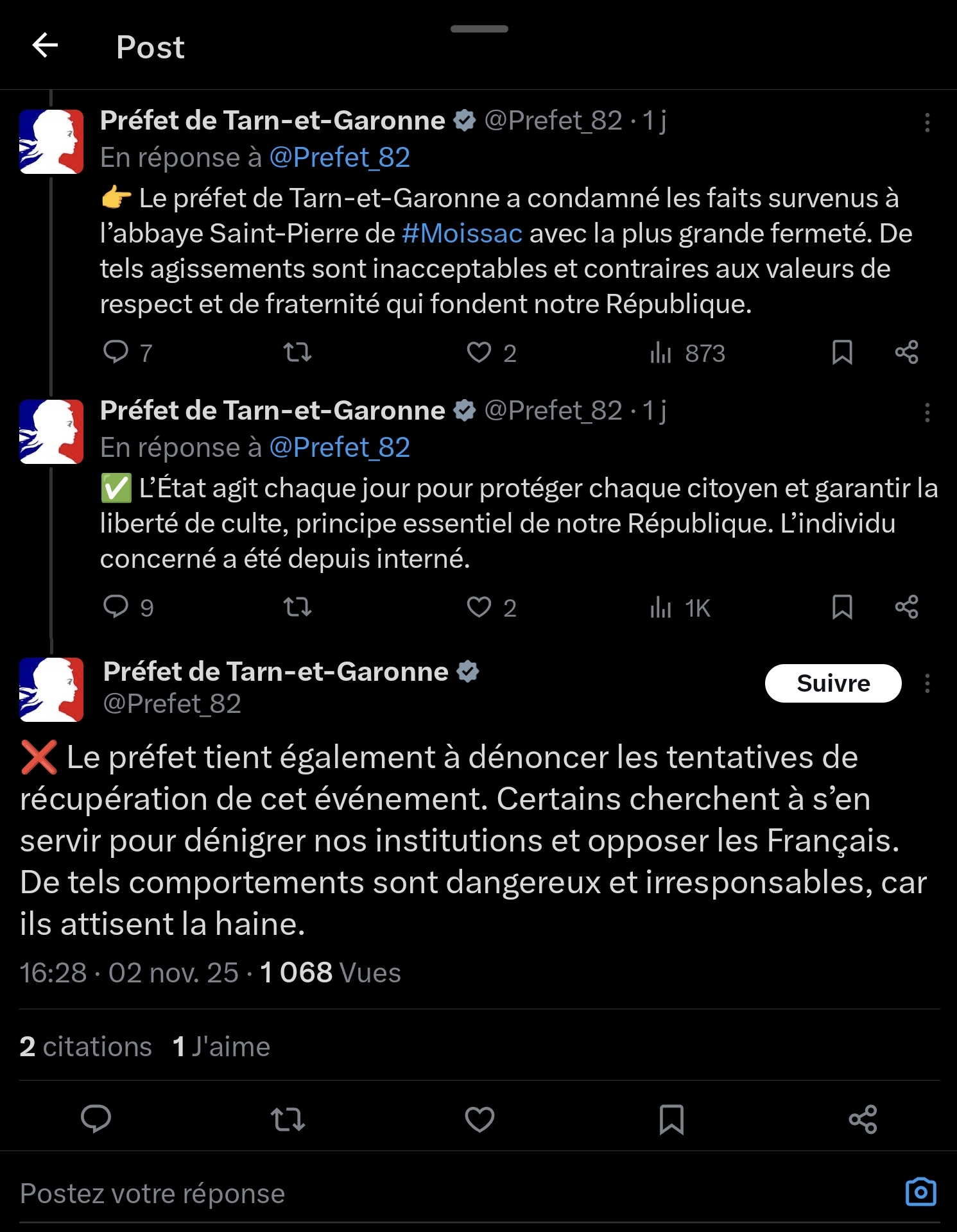The image size is (957, 1232).
Task: Open overflow menu next to Suivre
Action: tap(927, 683)
